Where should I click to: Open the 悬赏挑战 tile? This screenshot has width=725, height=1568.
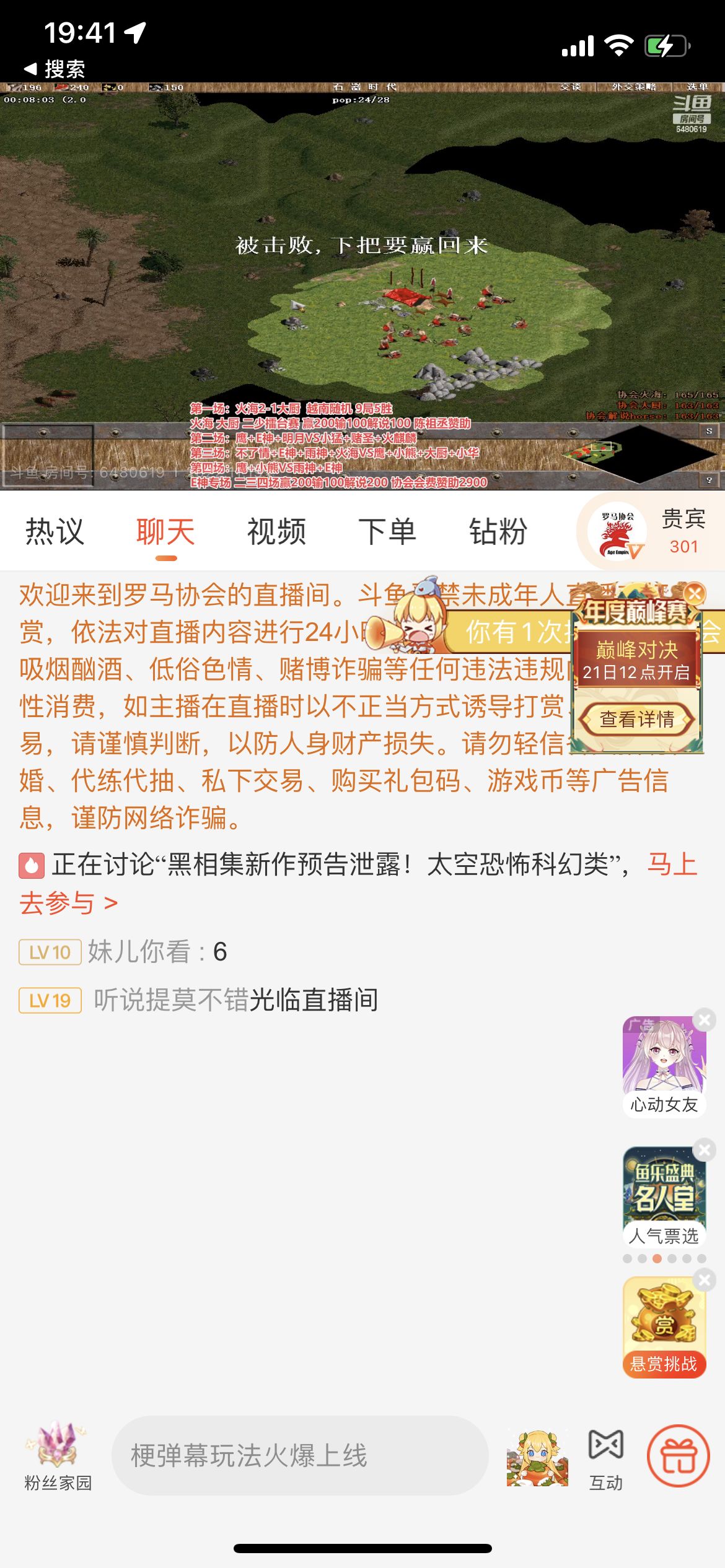(x=664, y=1326)
